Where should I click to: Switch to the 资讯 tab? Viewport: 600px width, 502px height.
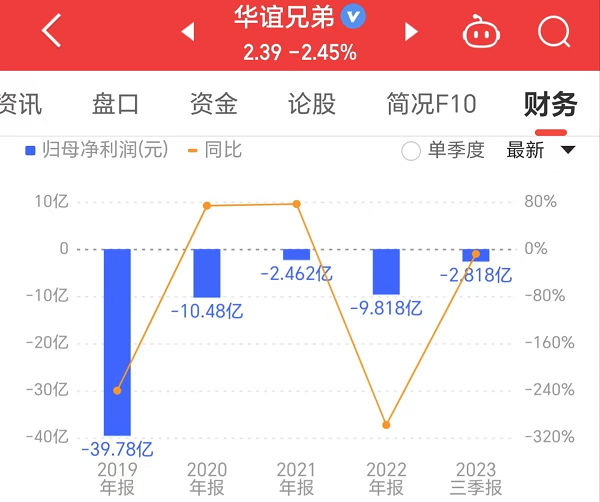pos(20,103)
